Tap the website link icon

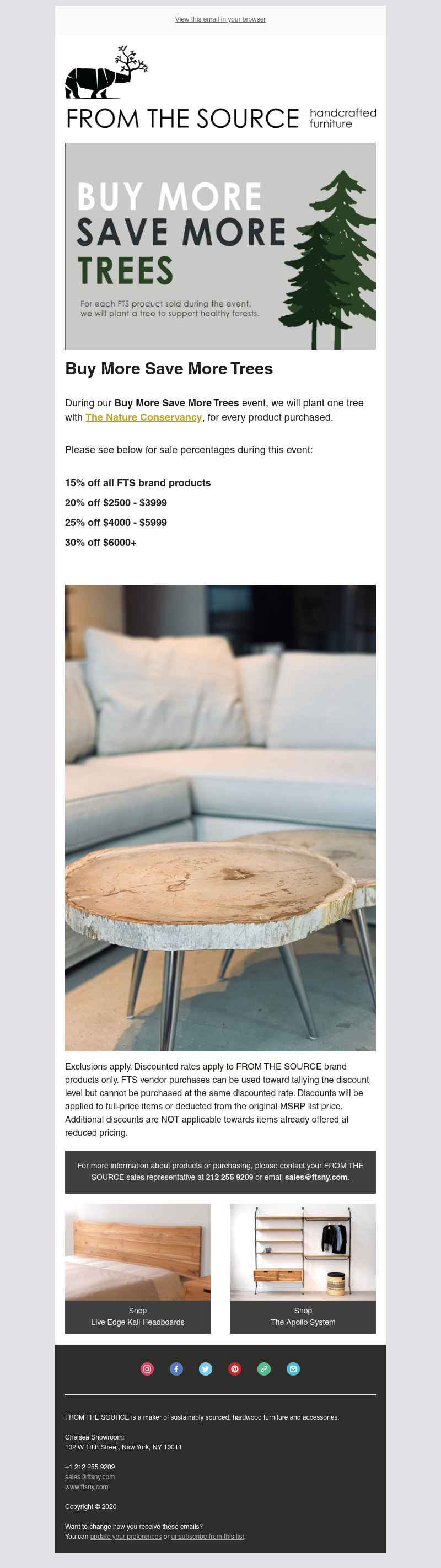pyautogui.click(x=264, y=1369)
